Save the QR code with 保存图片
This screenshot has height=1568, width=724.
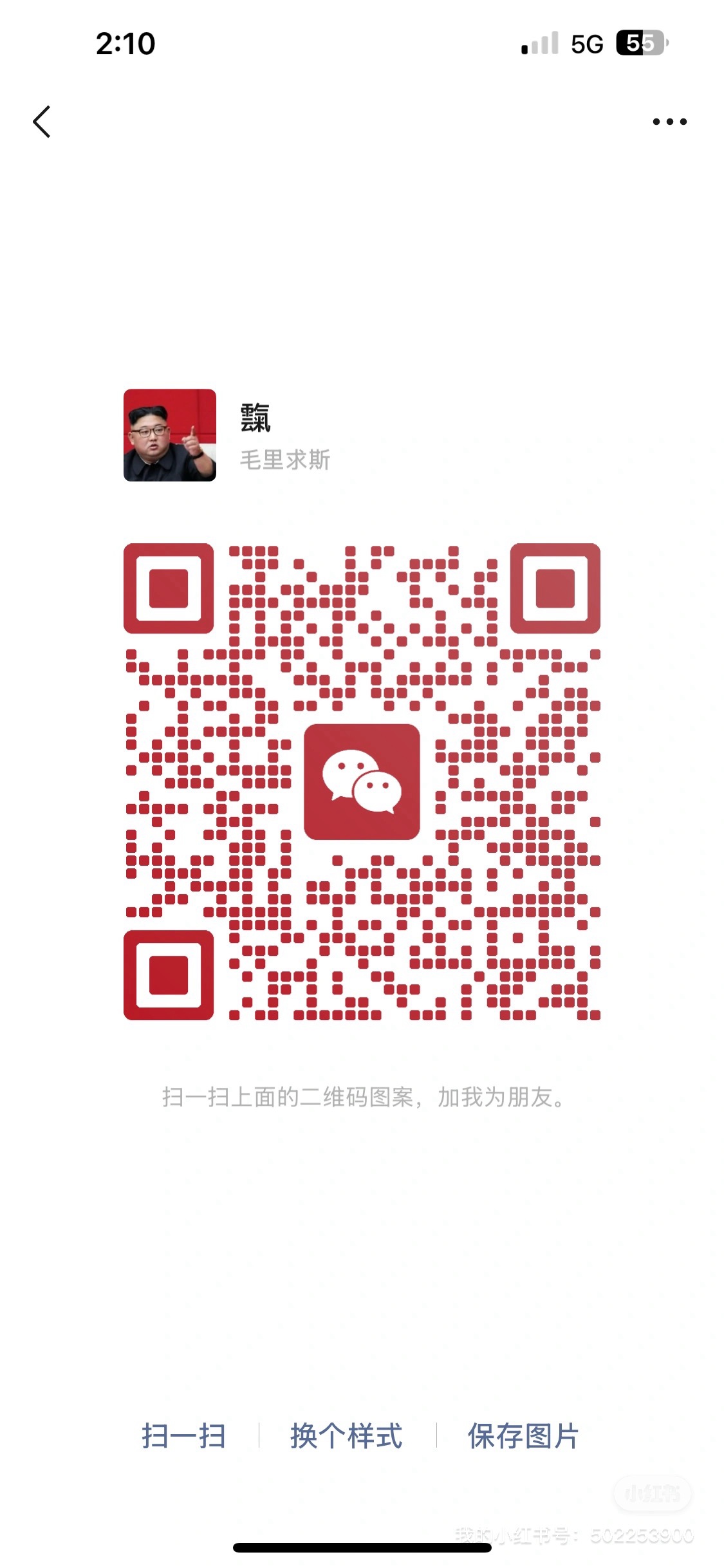pyautogui.click(x=523, y=1436)
